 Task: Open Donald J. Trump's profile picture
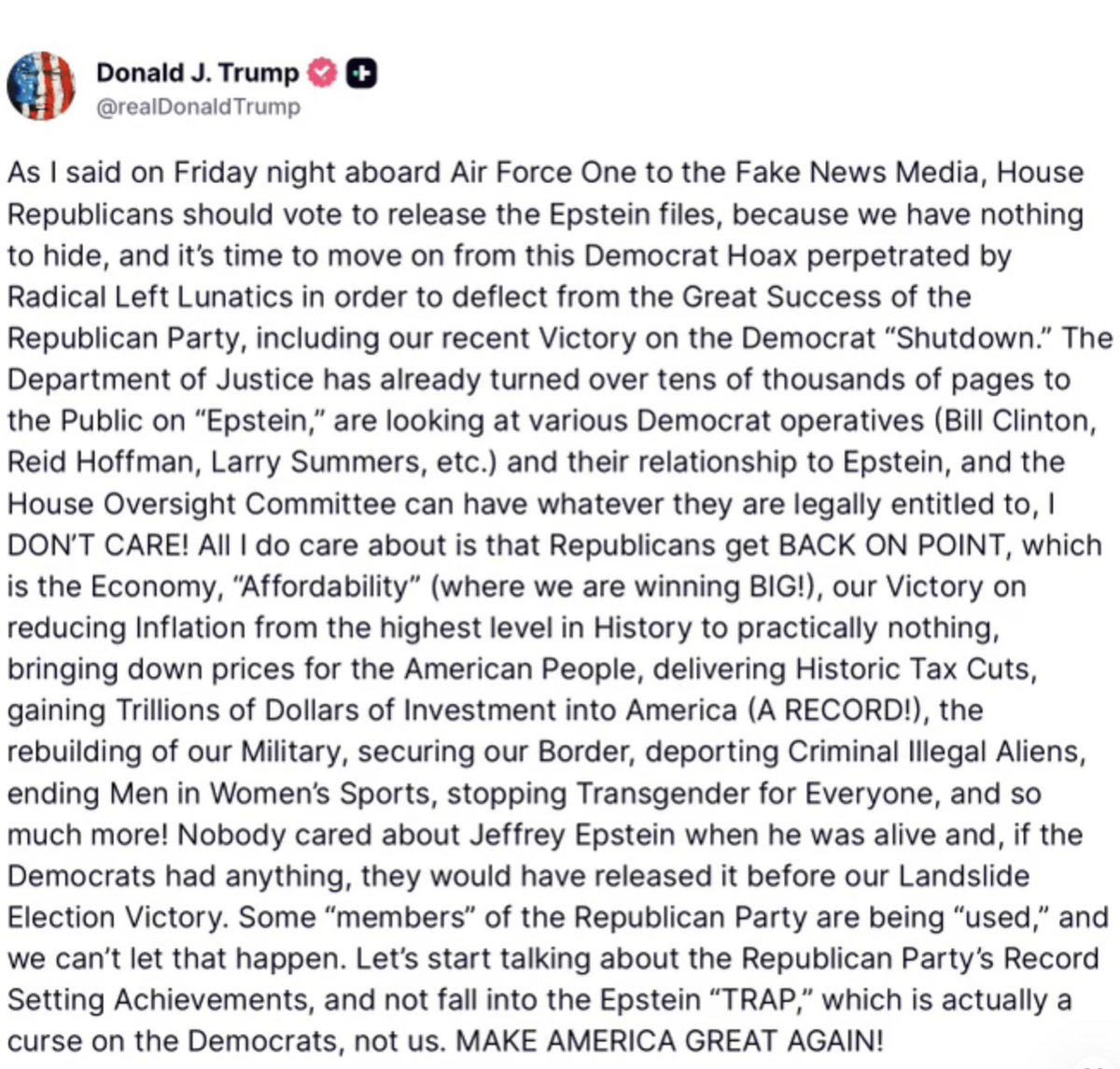[40, 87]
